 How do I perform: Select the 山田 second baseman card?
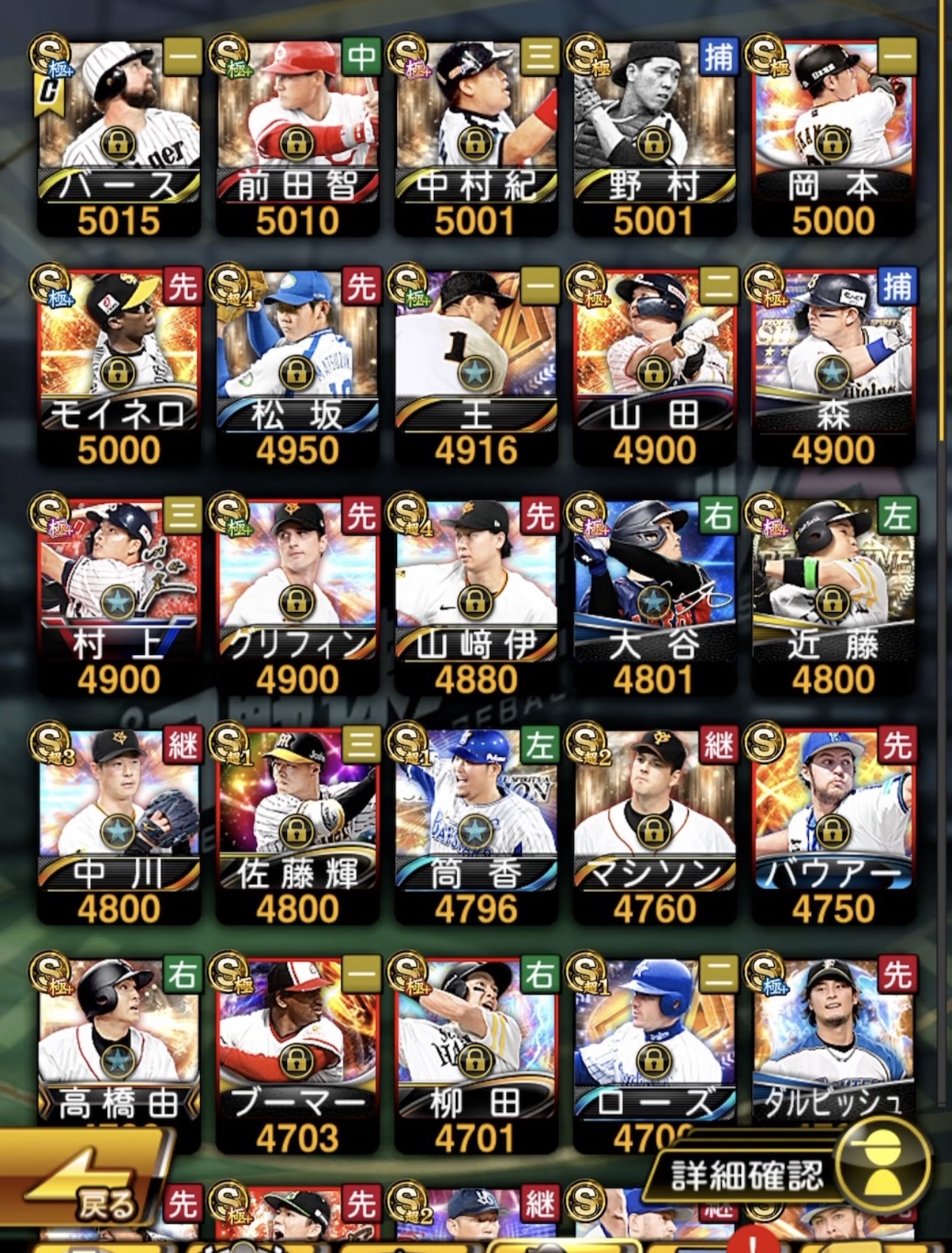click(654, 367)
